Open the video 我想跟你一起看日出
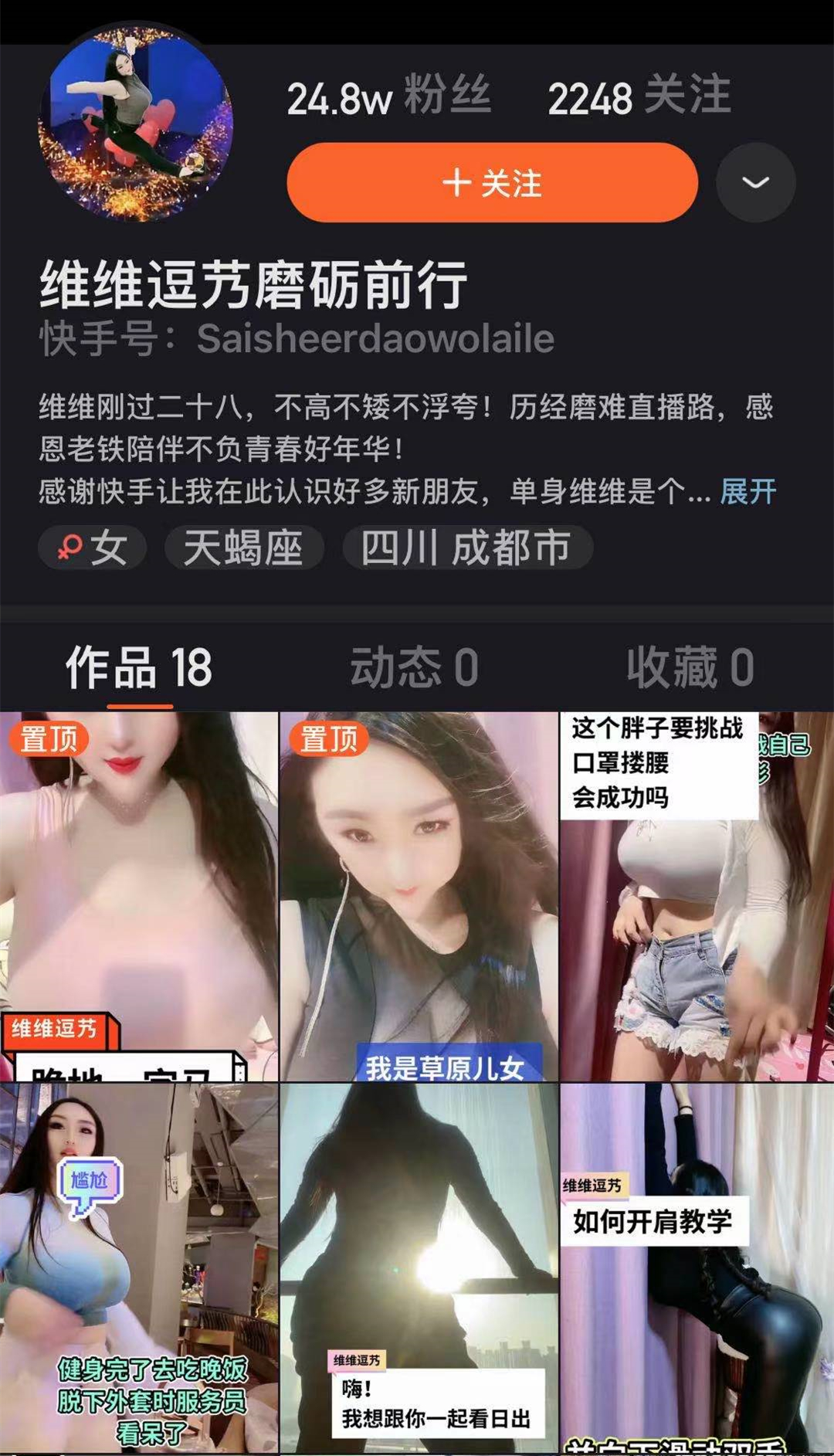The width and height of the screenshot is (834, 1456). tap(418, 1267)
